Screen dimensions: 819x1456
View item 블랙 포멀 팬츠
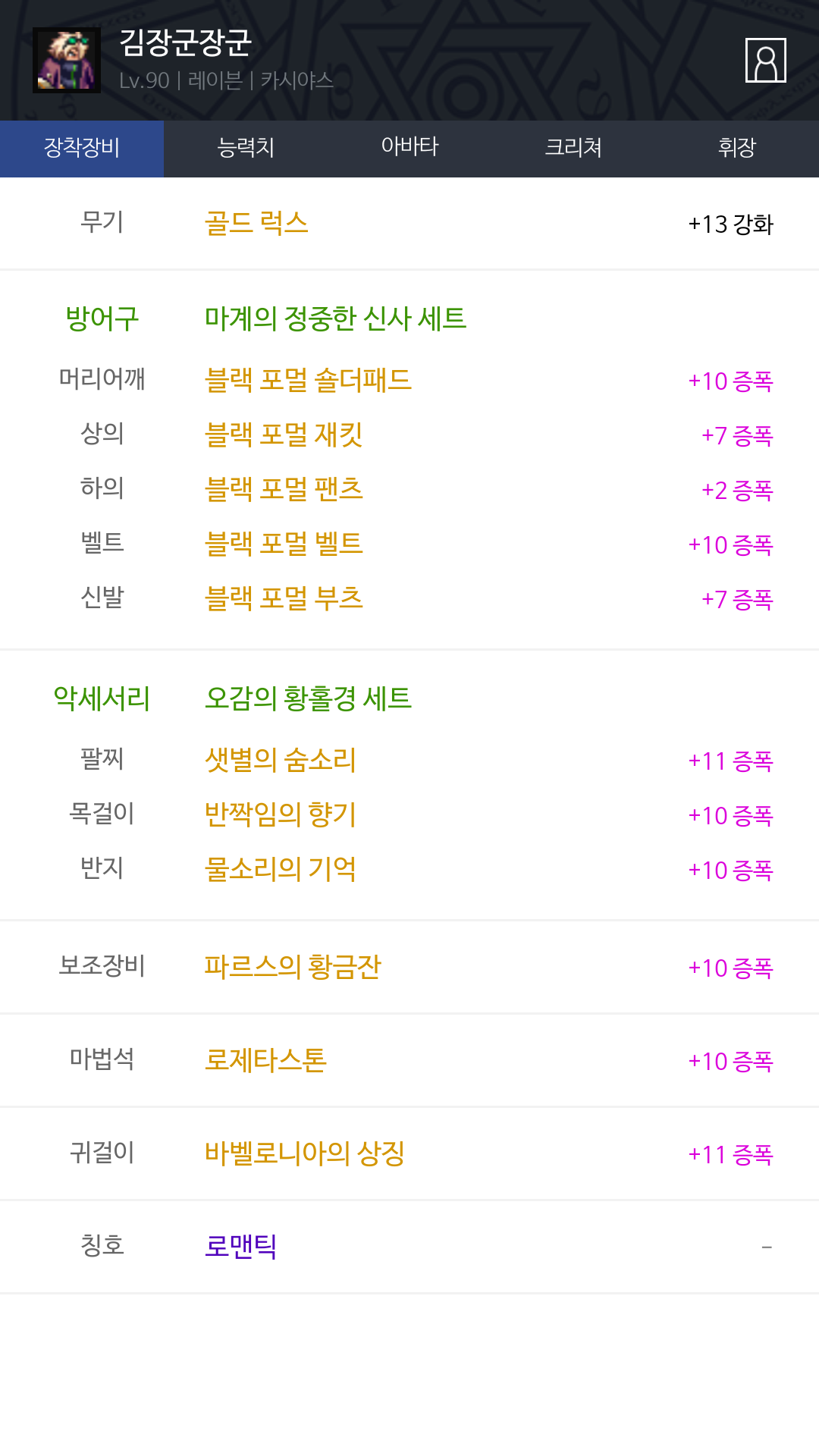(x=284, y=489)
